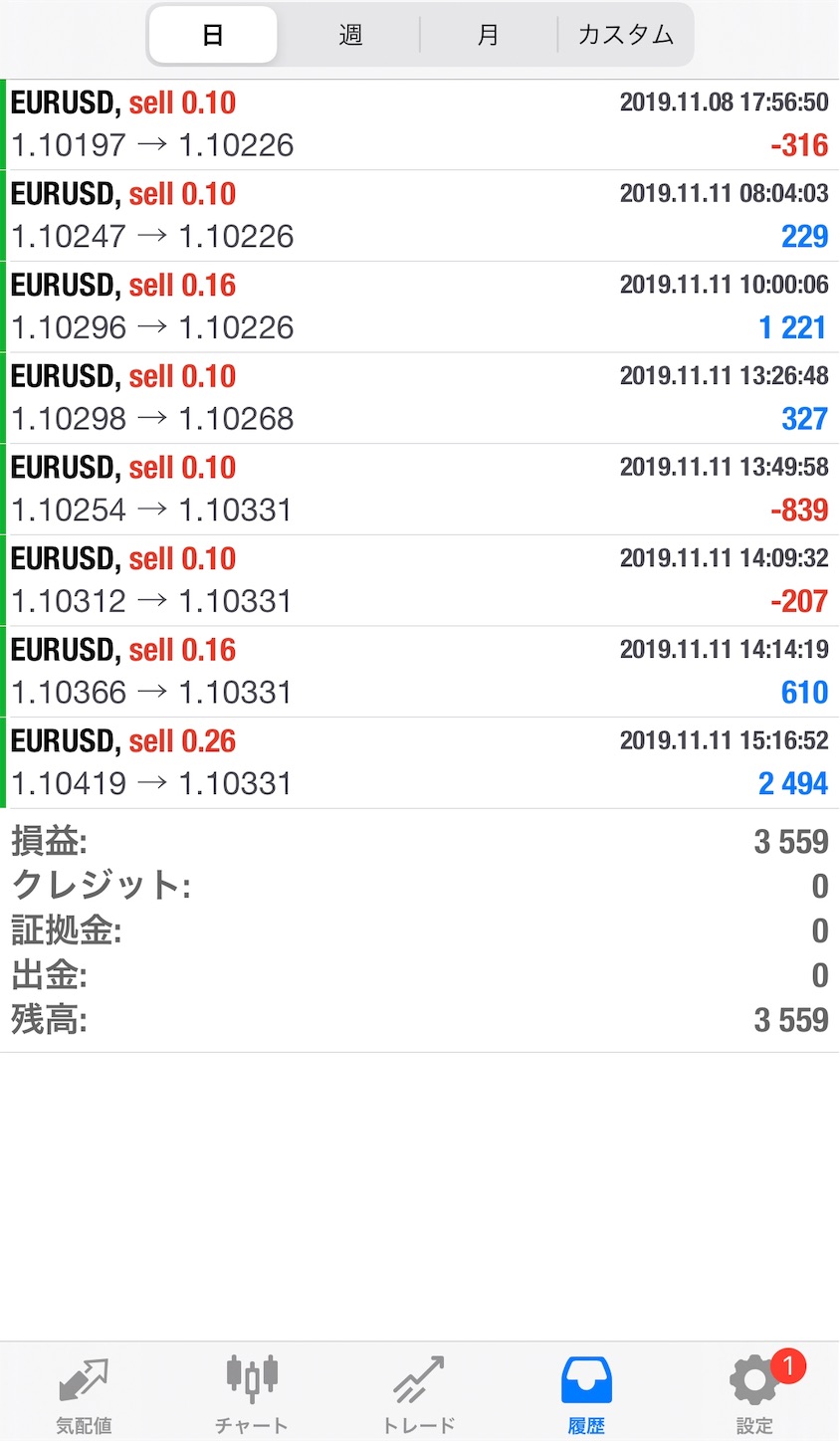Open the EURUSD trade with -839 loss
The image size is (840, 1441).
click(419, 490)
